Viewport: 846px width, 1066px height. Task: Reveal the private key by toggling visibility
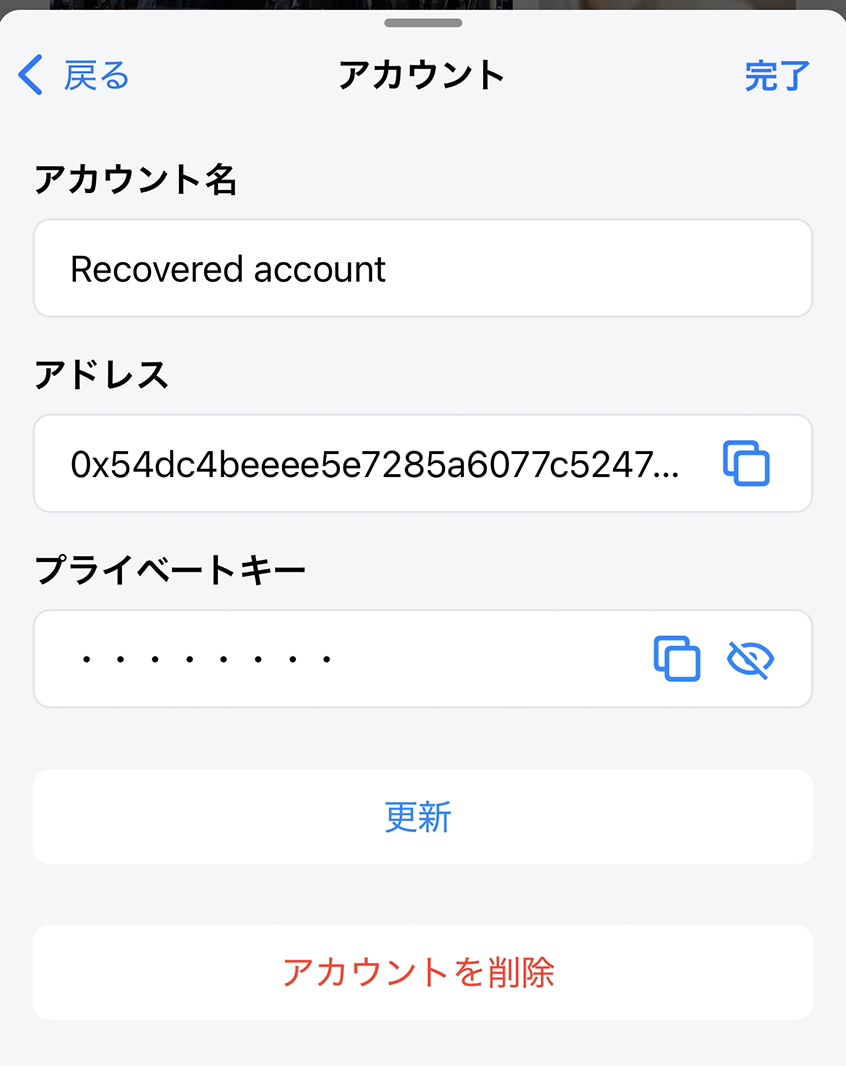(750, 658)
